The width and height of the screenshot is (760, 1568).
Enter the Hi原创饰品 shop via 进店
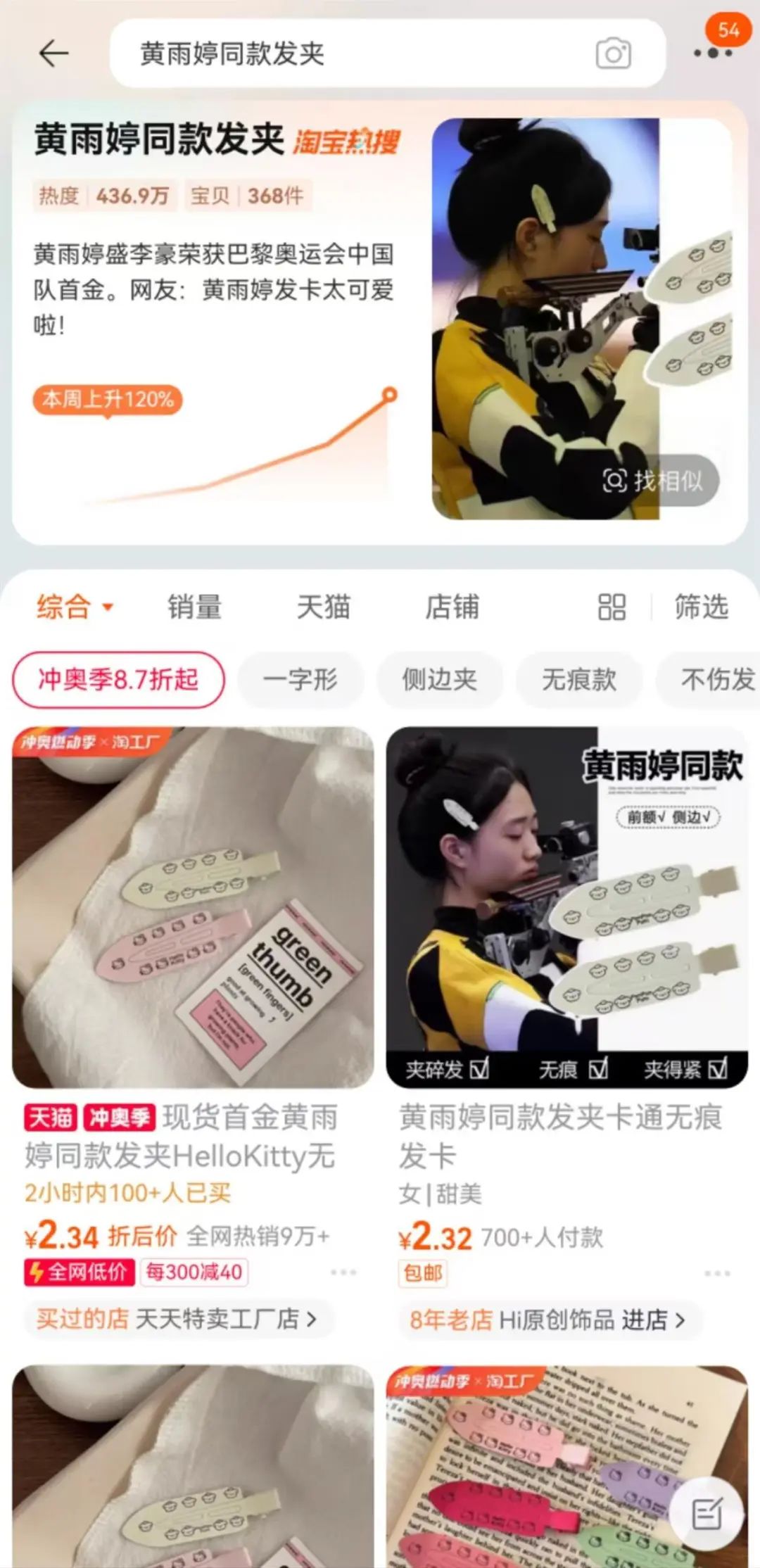pos(652,1320)
